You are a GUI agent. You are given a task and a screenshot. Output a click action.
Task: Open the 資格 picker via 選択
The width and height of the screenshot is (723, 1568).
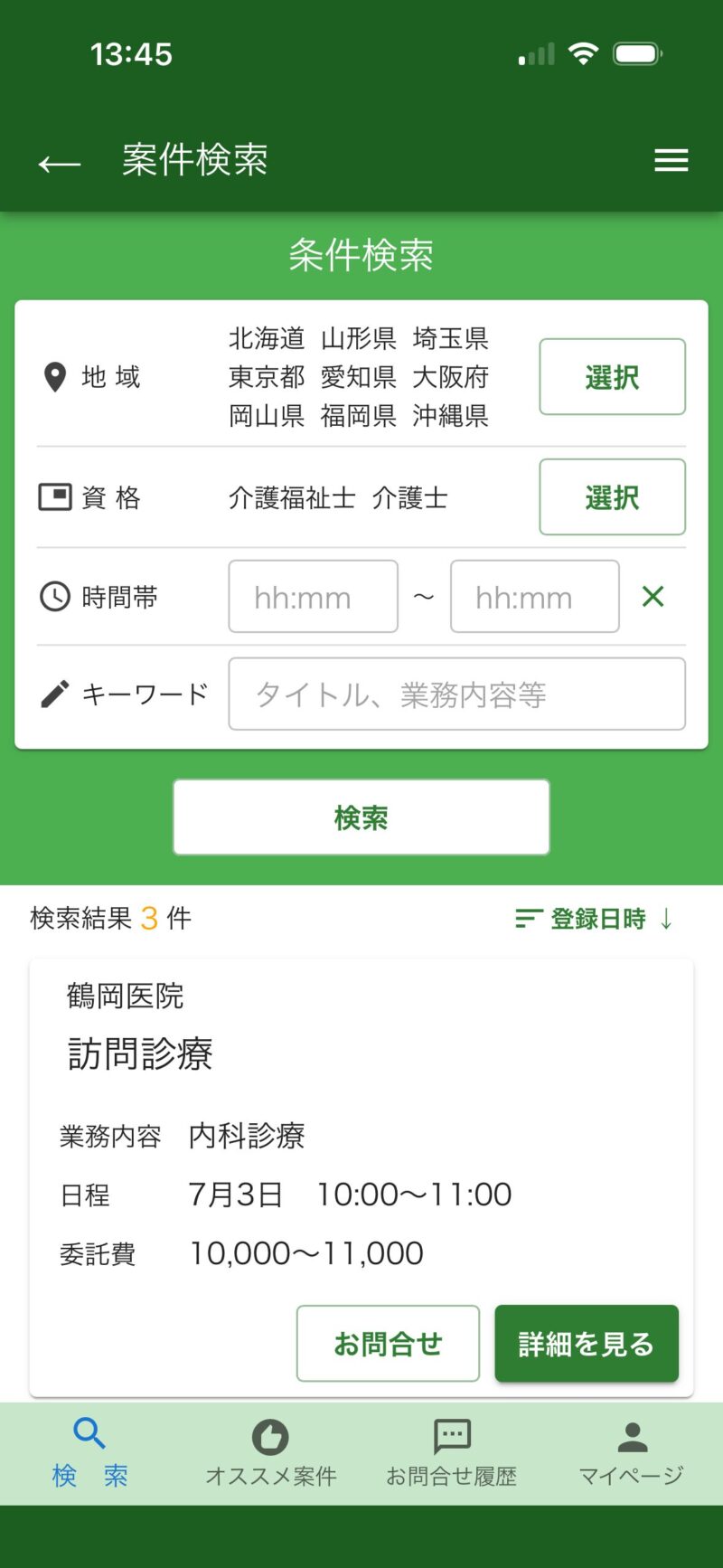612,496
